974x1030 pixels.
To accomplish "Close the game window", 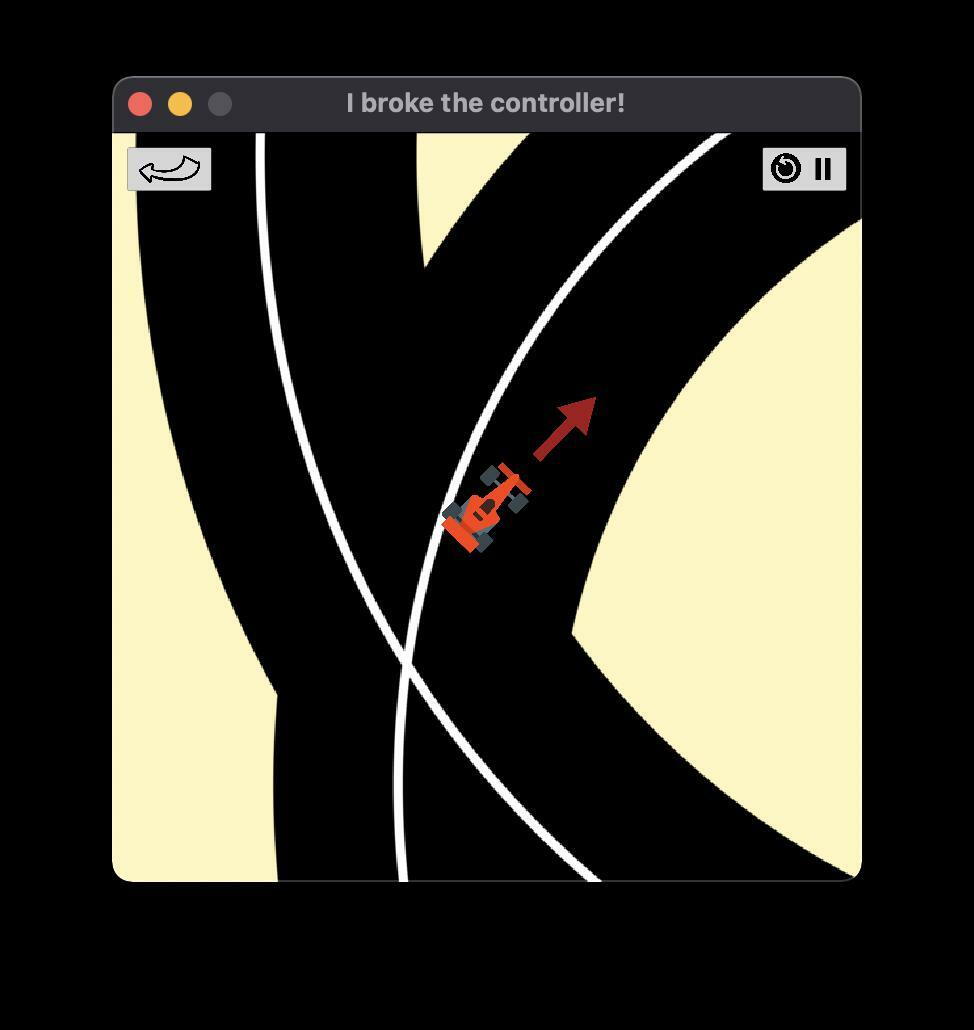I will coord(140,104).
